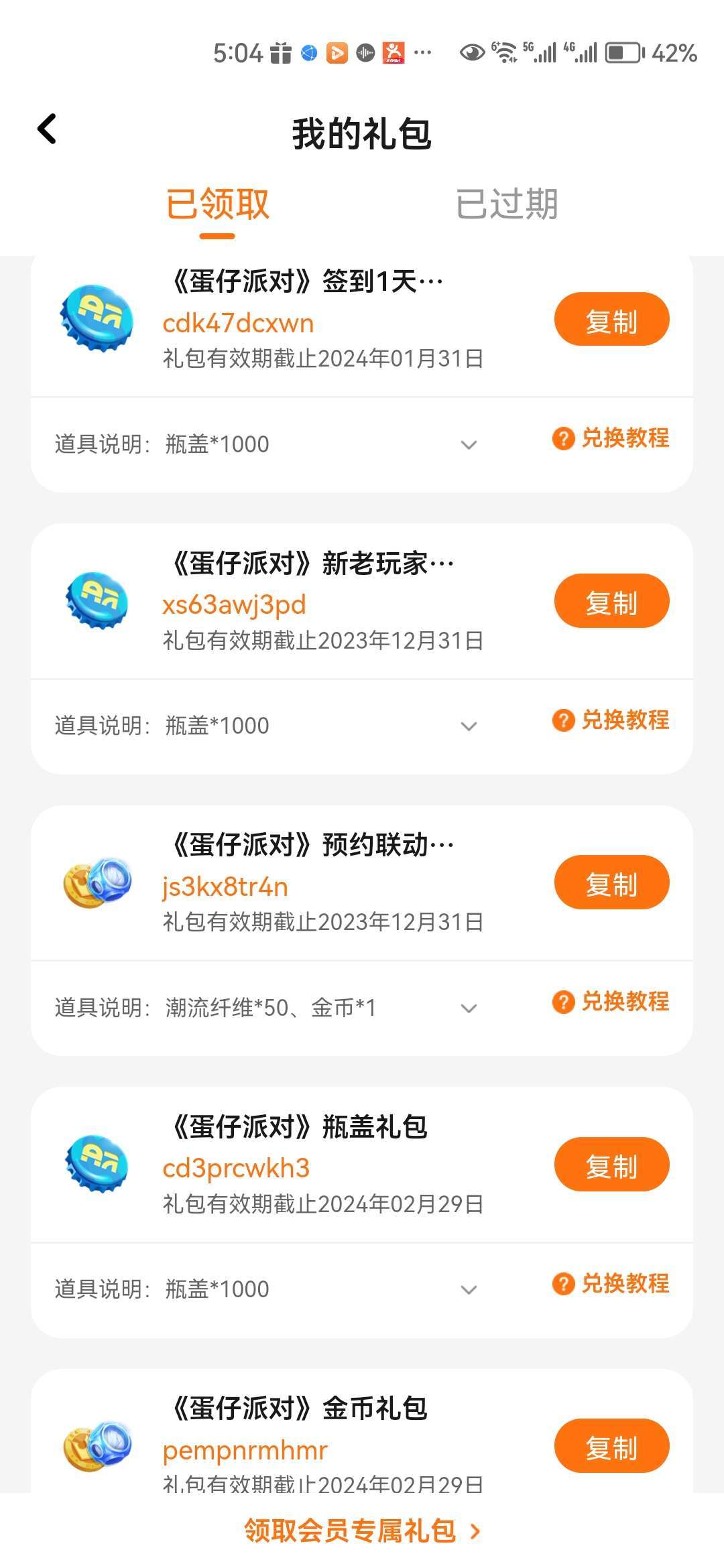Copy the code xs63awj3pd
Image resolution: width=724 pixels, height=1568 pixels.
[x=611, y=601]
